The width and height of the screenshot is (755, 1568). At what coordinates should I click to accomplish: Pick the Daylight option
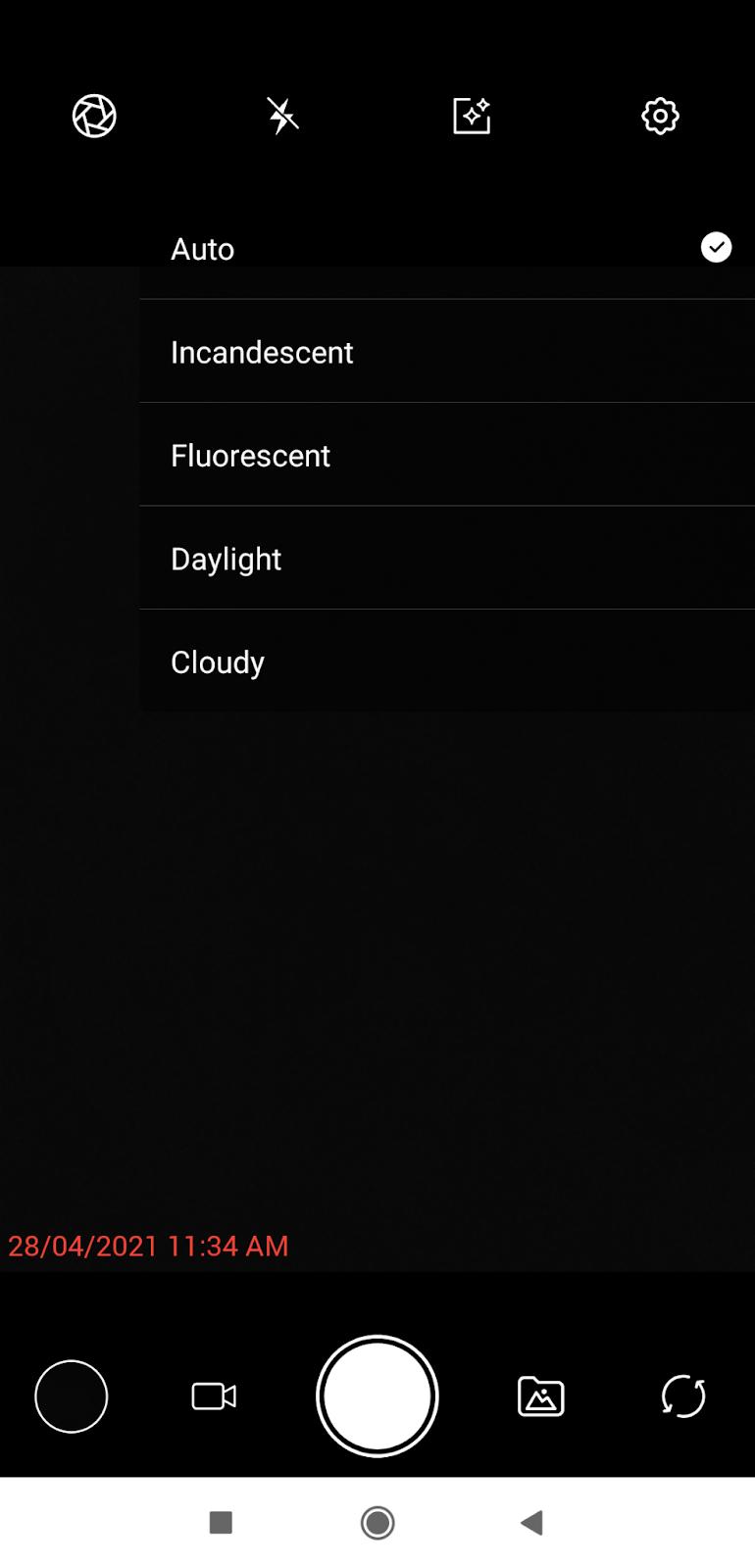(447, 559)
